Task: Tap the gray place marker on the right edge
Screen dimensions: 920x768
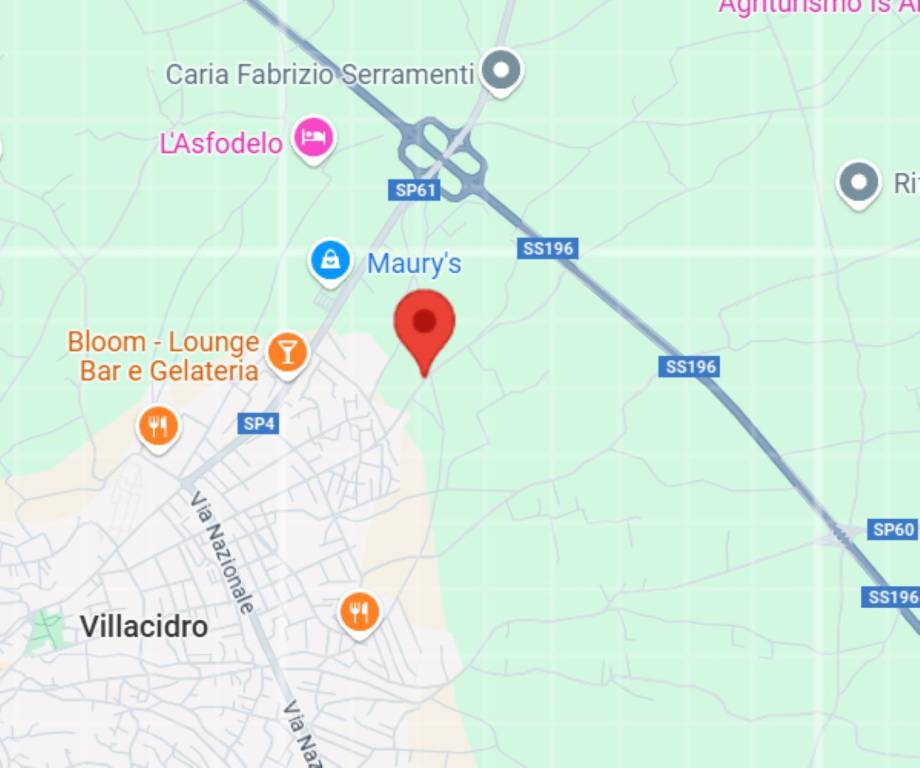Action: 858,182
